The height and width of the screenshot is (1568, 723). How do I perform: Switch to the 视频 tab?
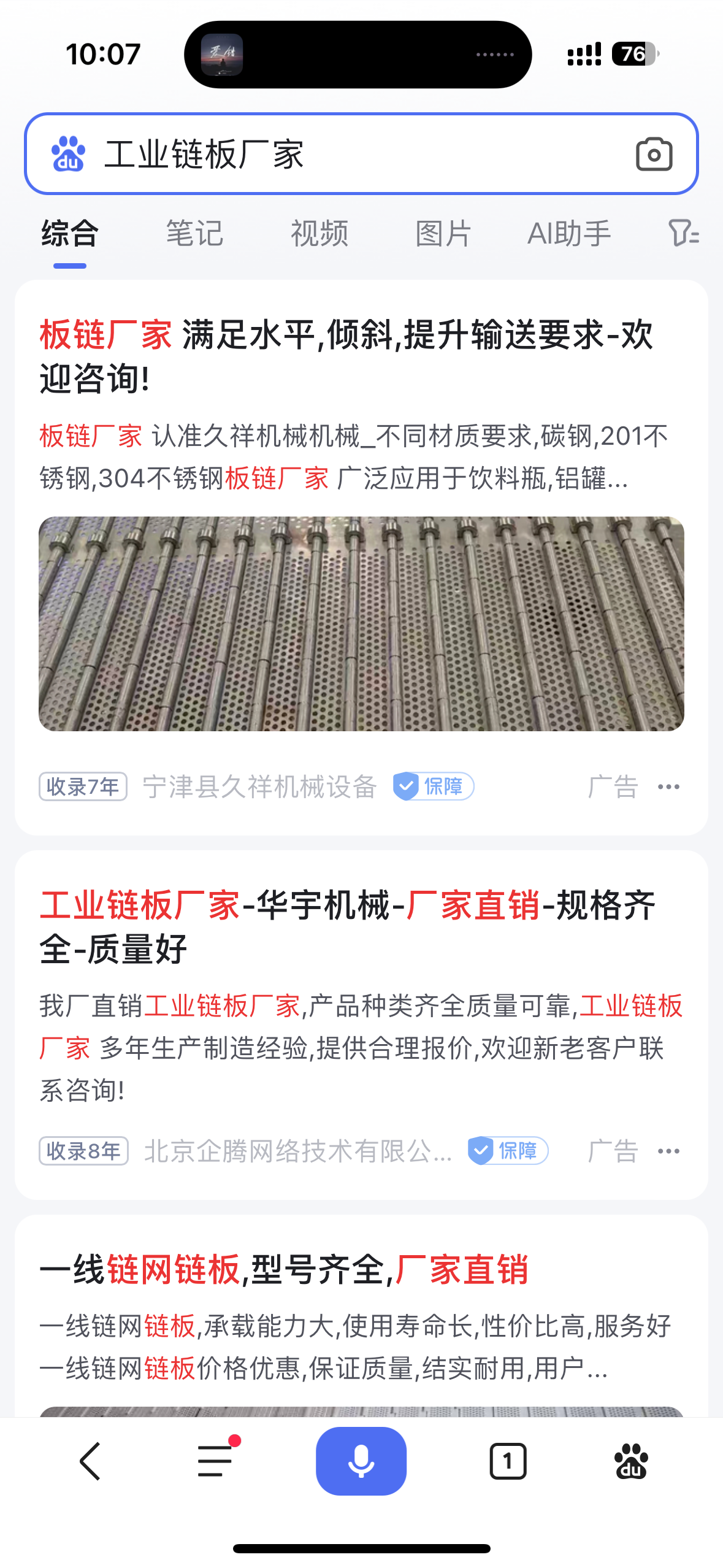[319, 234]
